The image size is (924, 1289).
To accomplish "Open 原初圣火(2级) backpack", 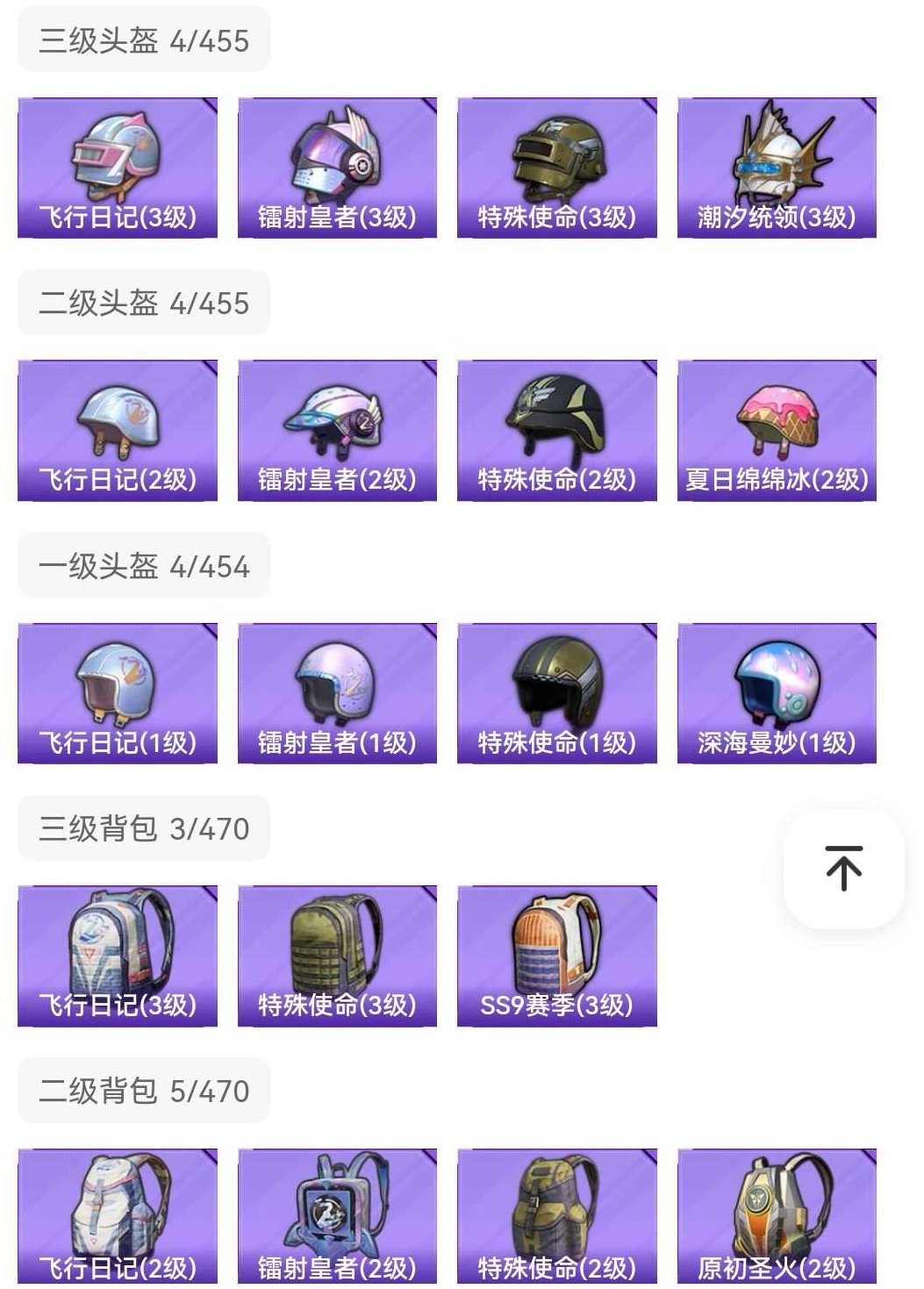I will pyautogui.click(x=777, y=1218).
